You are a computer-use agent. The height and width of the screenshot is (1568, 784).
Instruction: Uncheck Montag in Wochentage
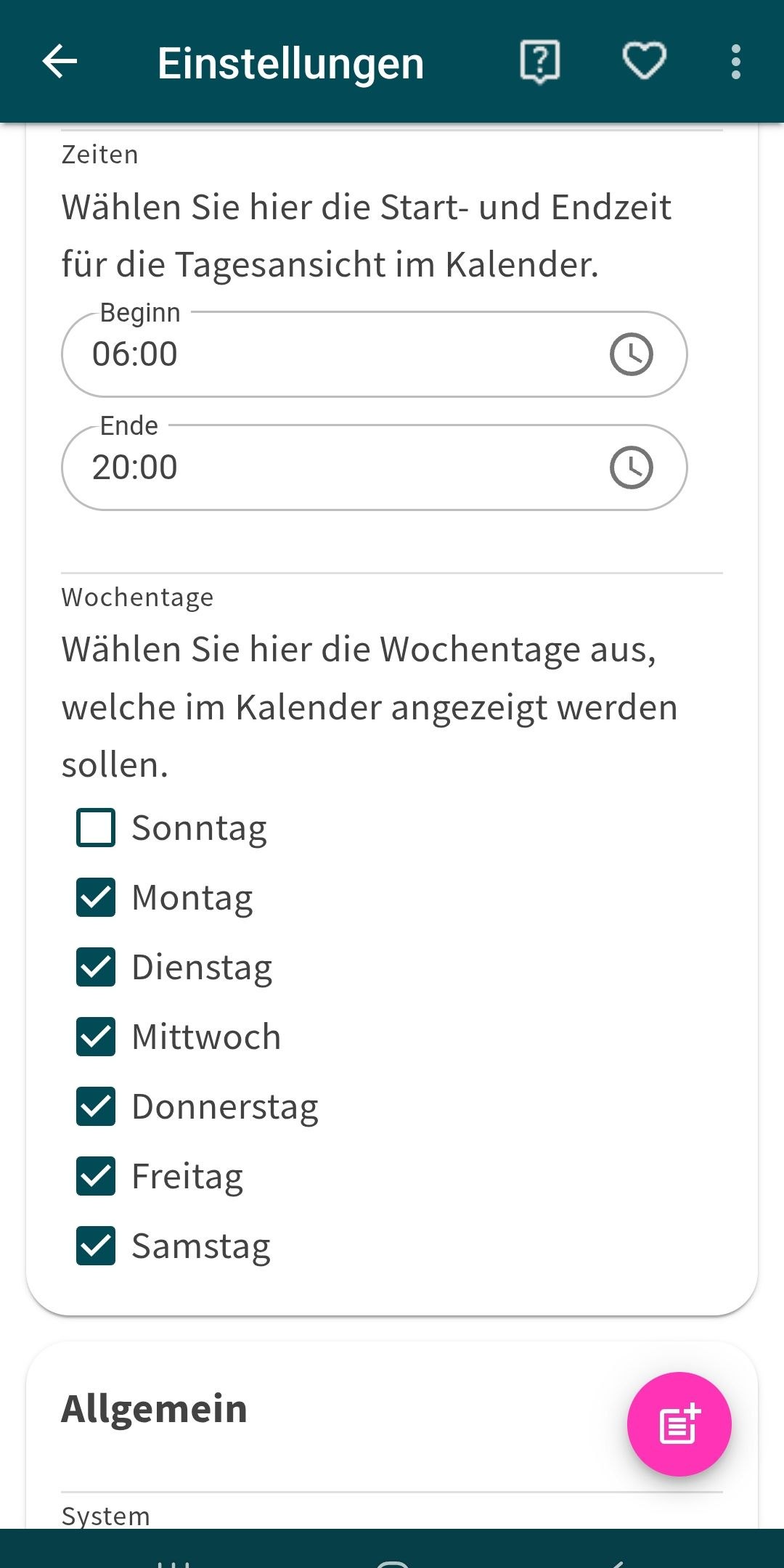tap(96, 897)
